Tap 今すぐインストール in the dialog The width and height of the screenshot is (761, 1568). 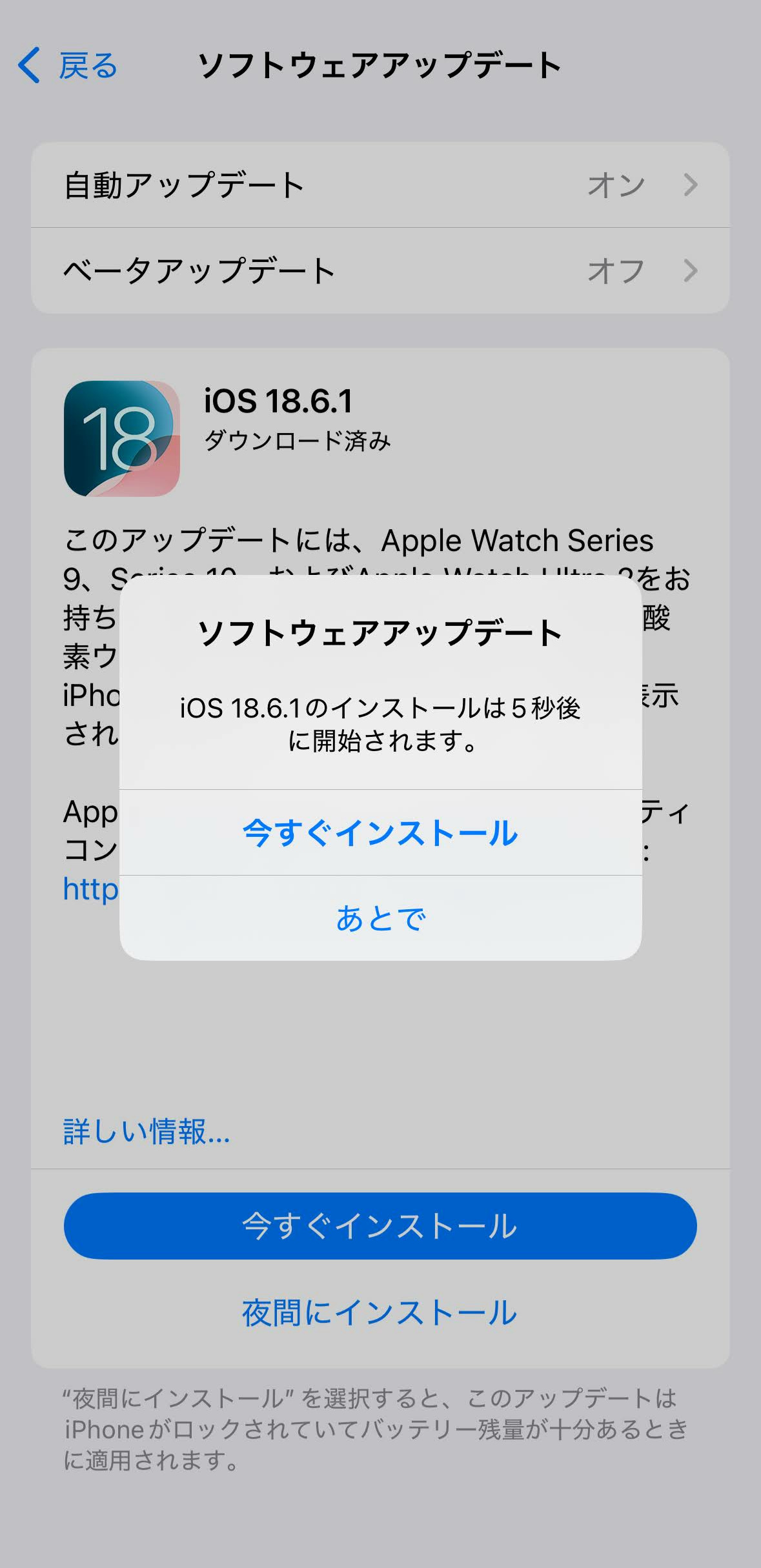[x=380, y=832]
